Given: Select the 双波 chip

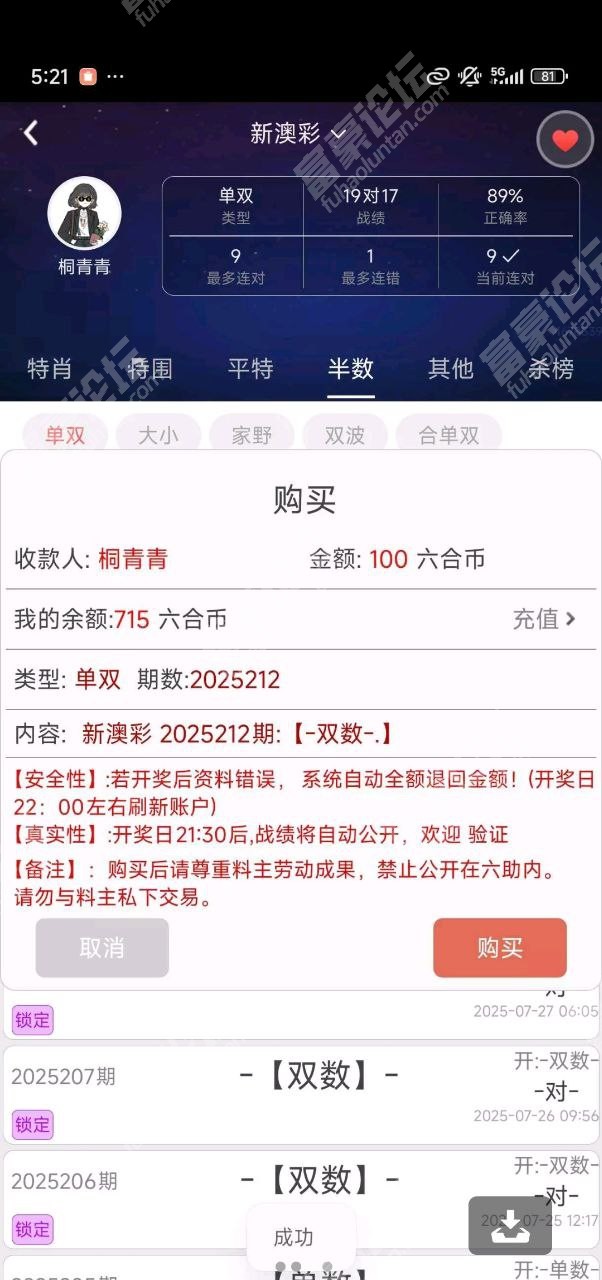Looking at the screenshot, I should click(344, 435).
